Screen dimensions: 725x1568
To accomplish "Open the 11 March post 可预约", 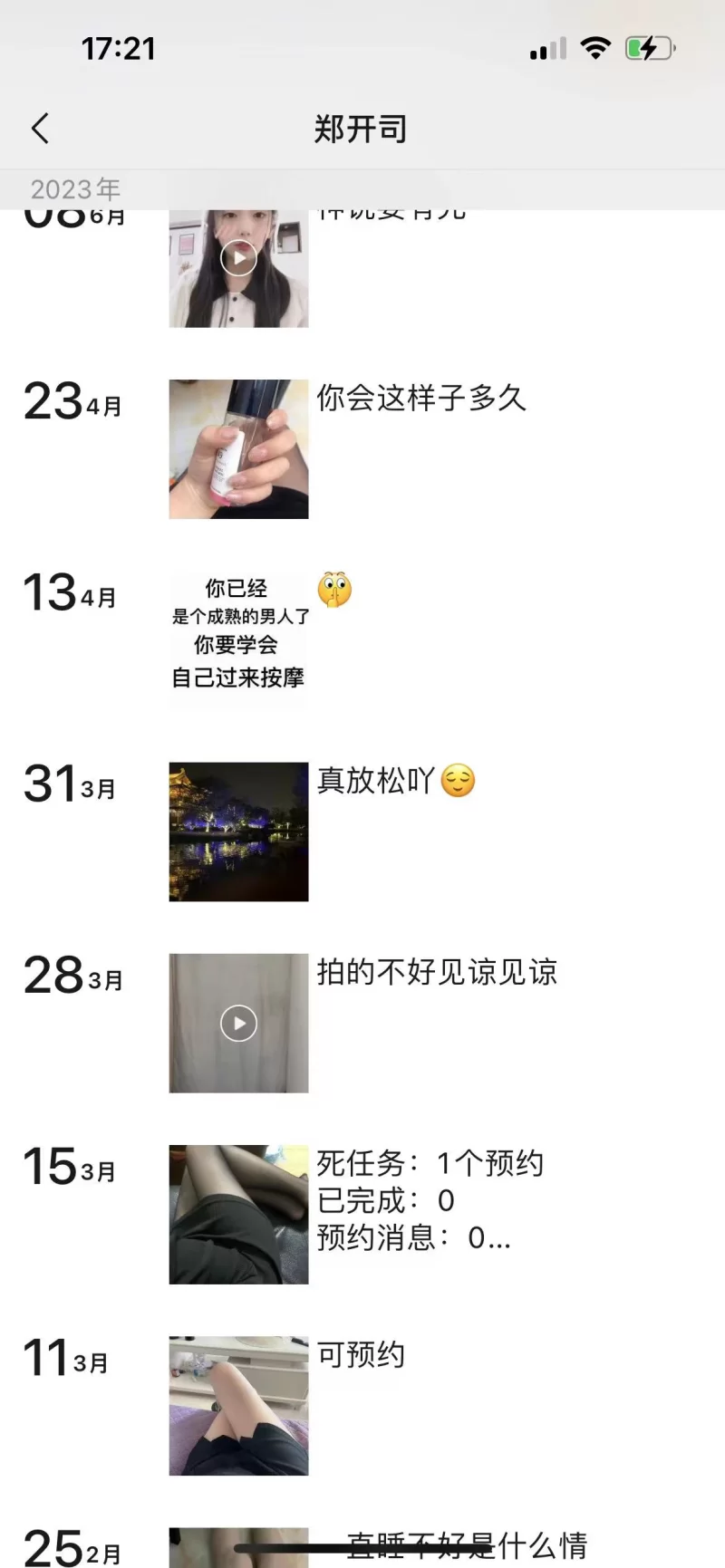I will (238, 1405).
